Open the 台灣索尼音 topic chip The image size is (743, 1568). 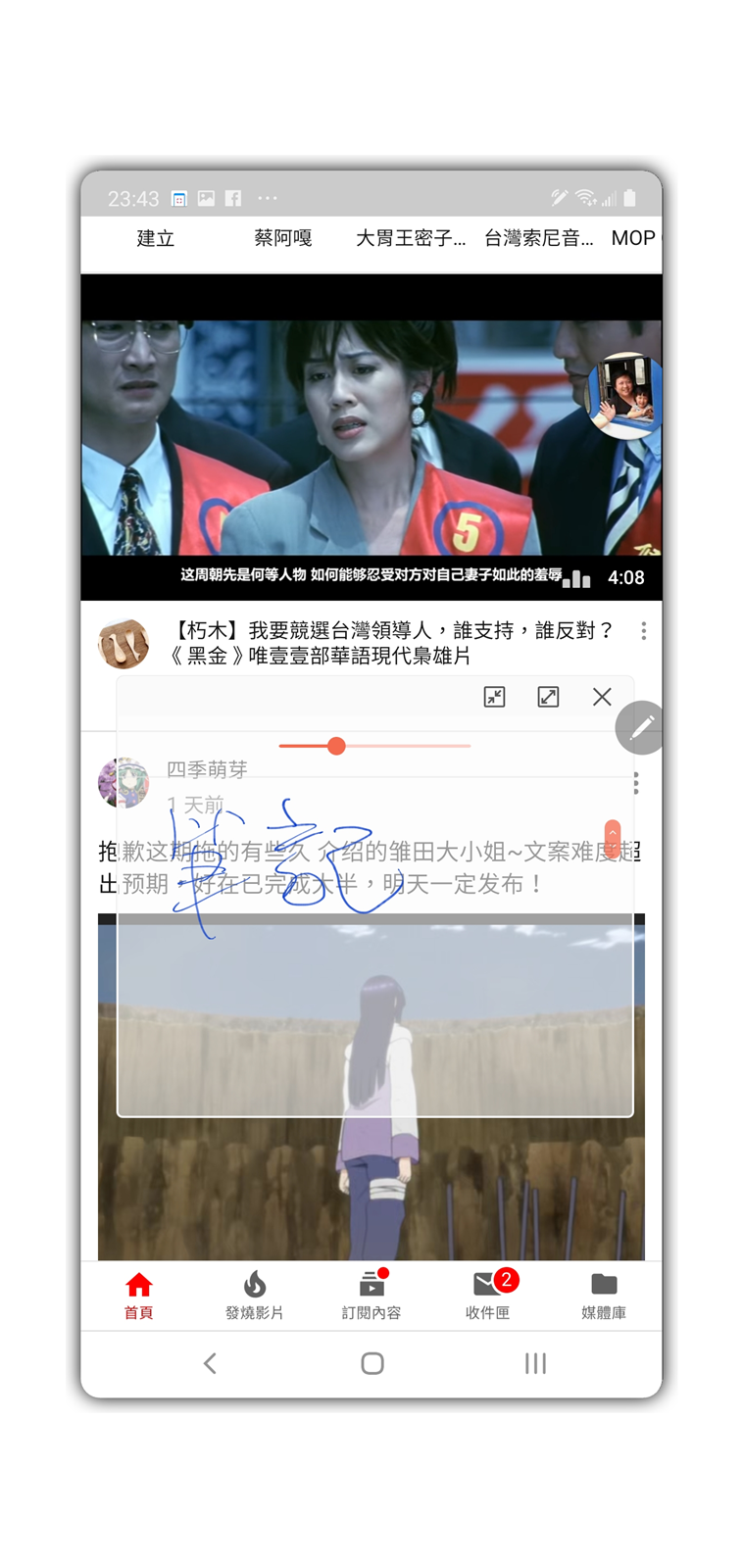(538, 238)
